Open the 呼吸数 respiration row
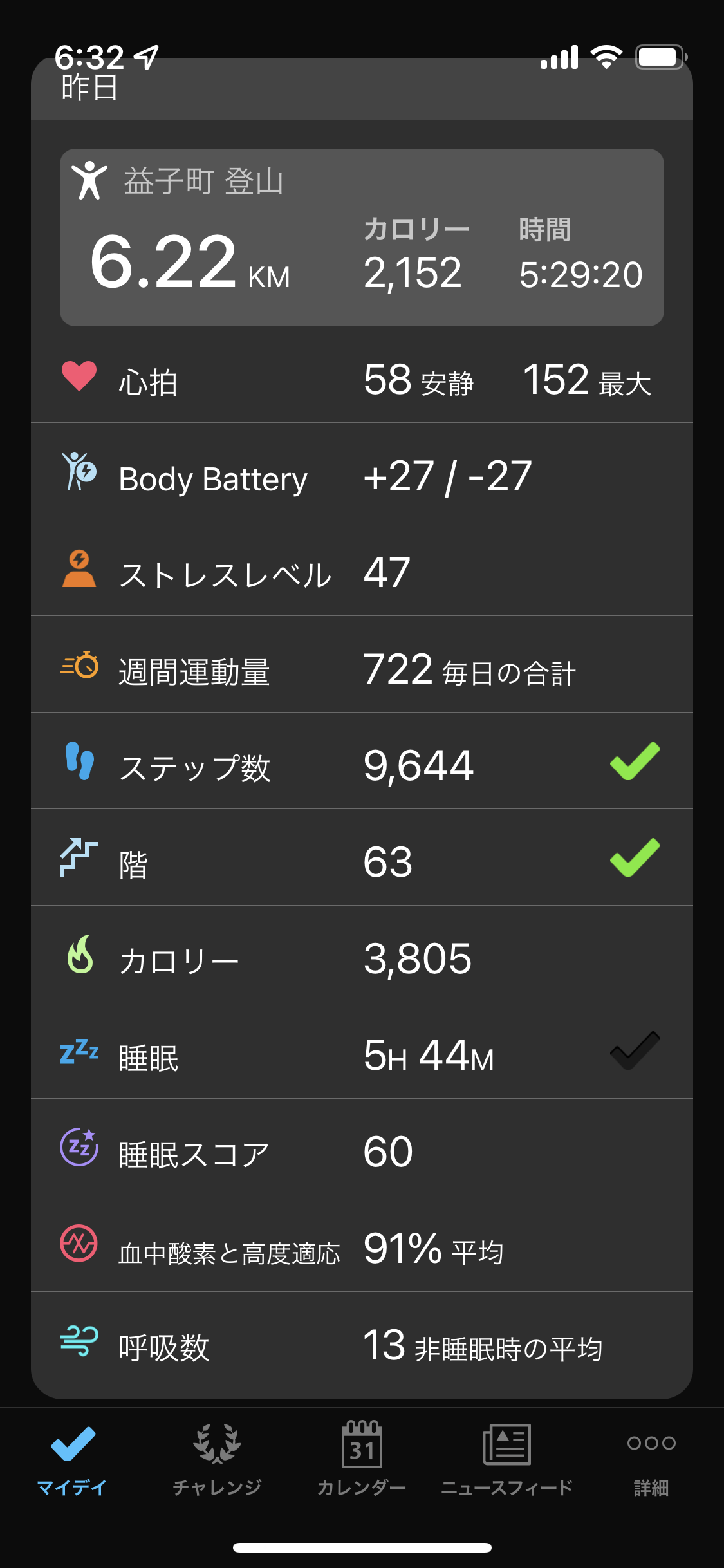Image resolution: width=724 pixels, height=1568 pixels. click(x=362, y=1345)
